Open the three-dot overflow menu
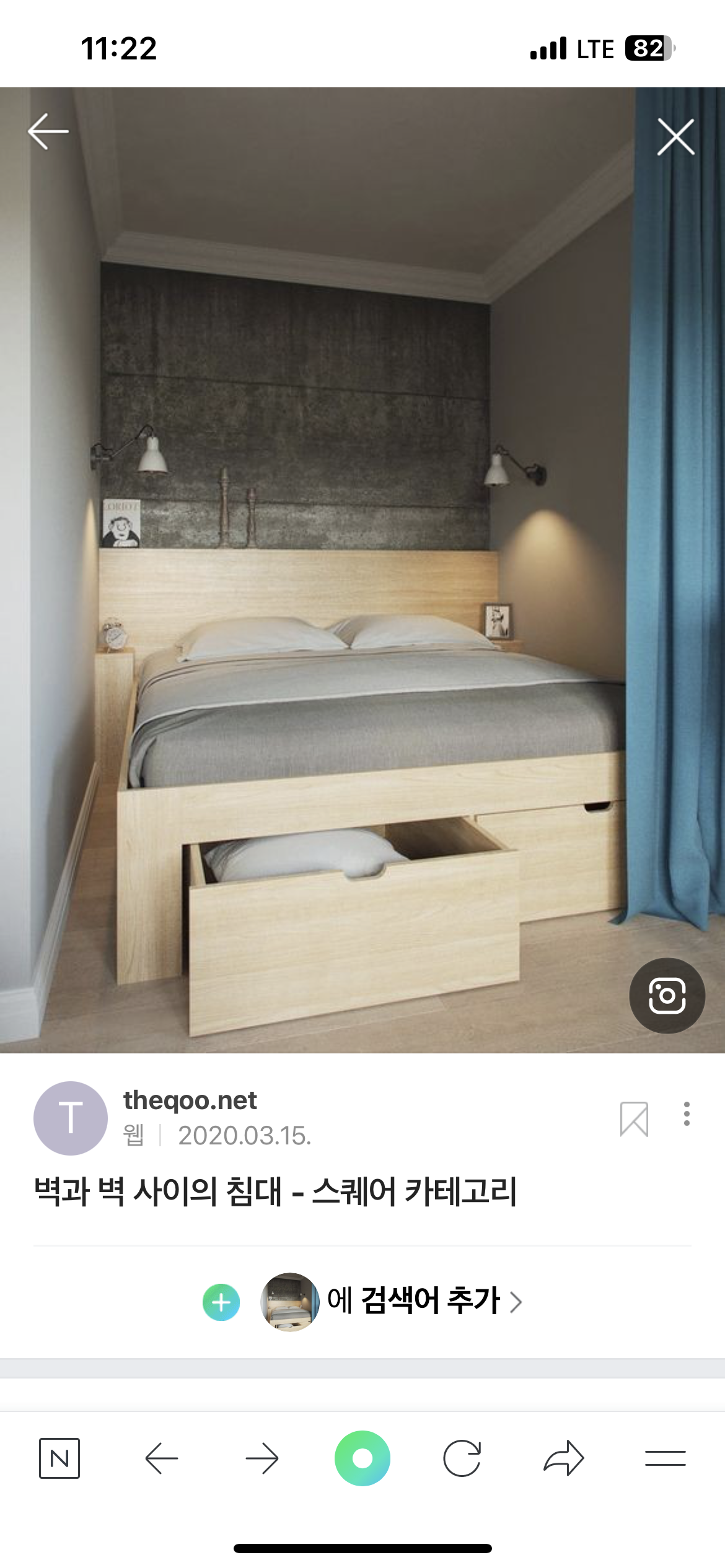Image resolution: width=725 pixels, height=1568 pixels. click(x=687, y=1113)
